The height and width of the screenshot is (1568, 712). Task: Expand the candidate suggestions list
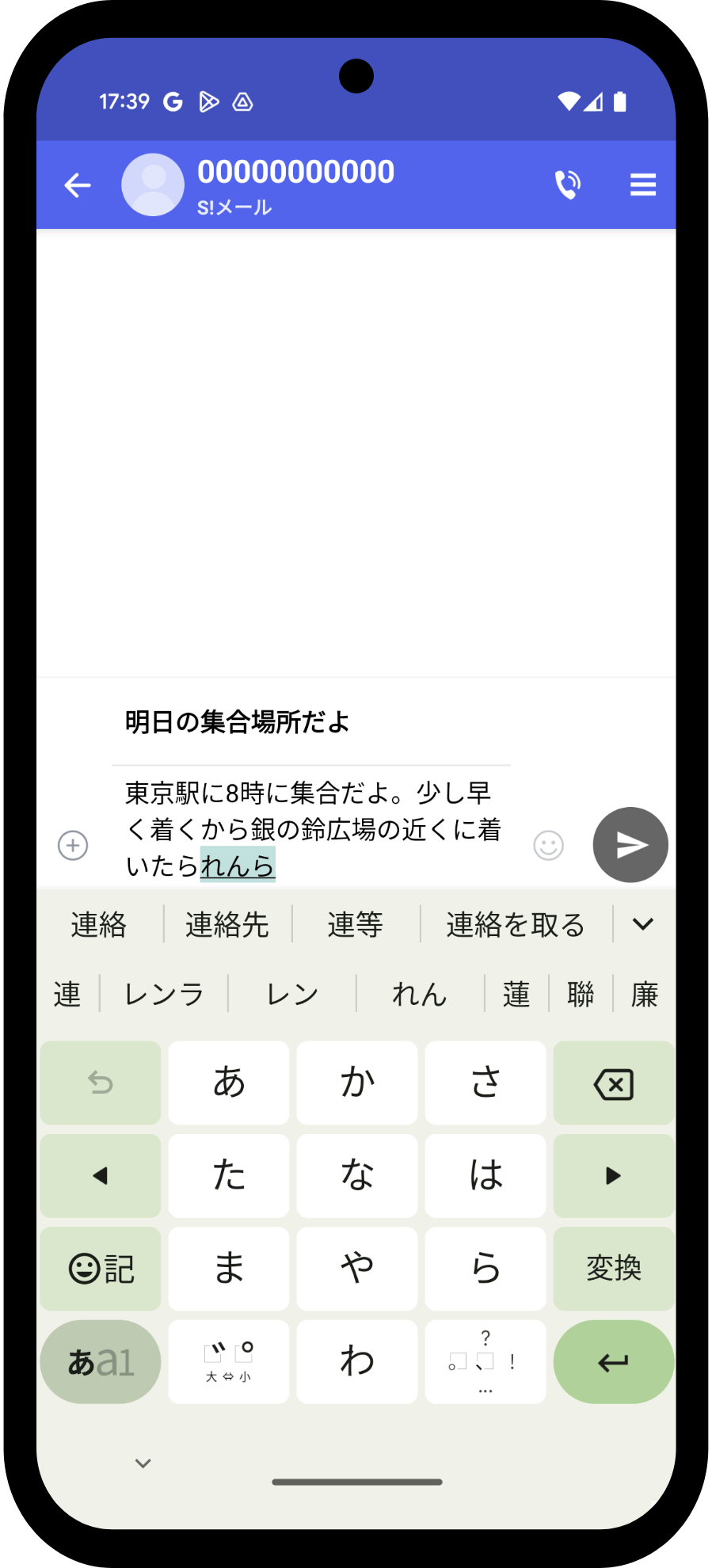click(x=642, y=924)
